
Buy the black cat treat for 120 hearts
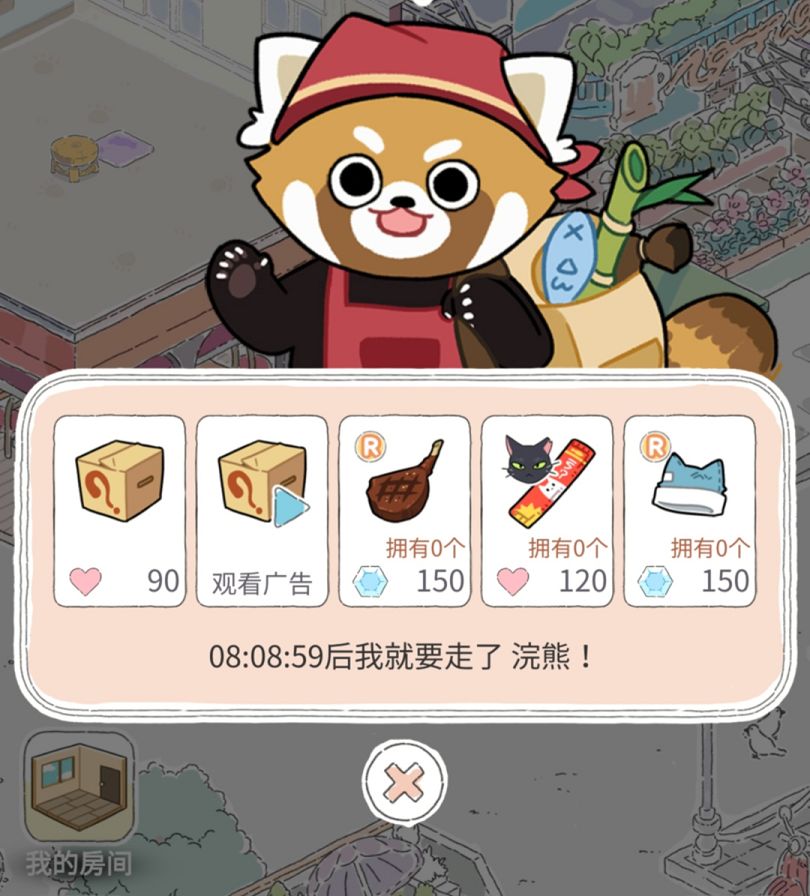[x=546, y=511]
